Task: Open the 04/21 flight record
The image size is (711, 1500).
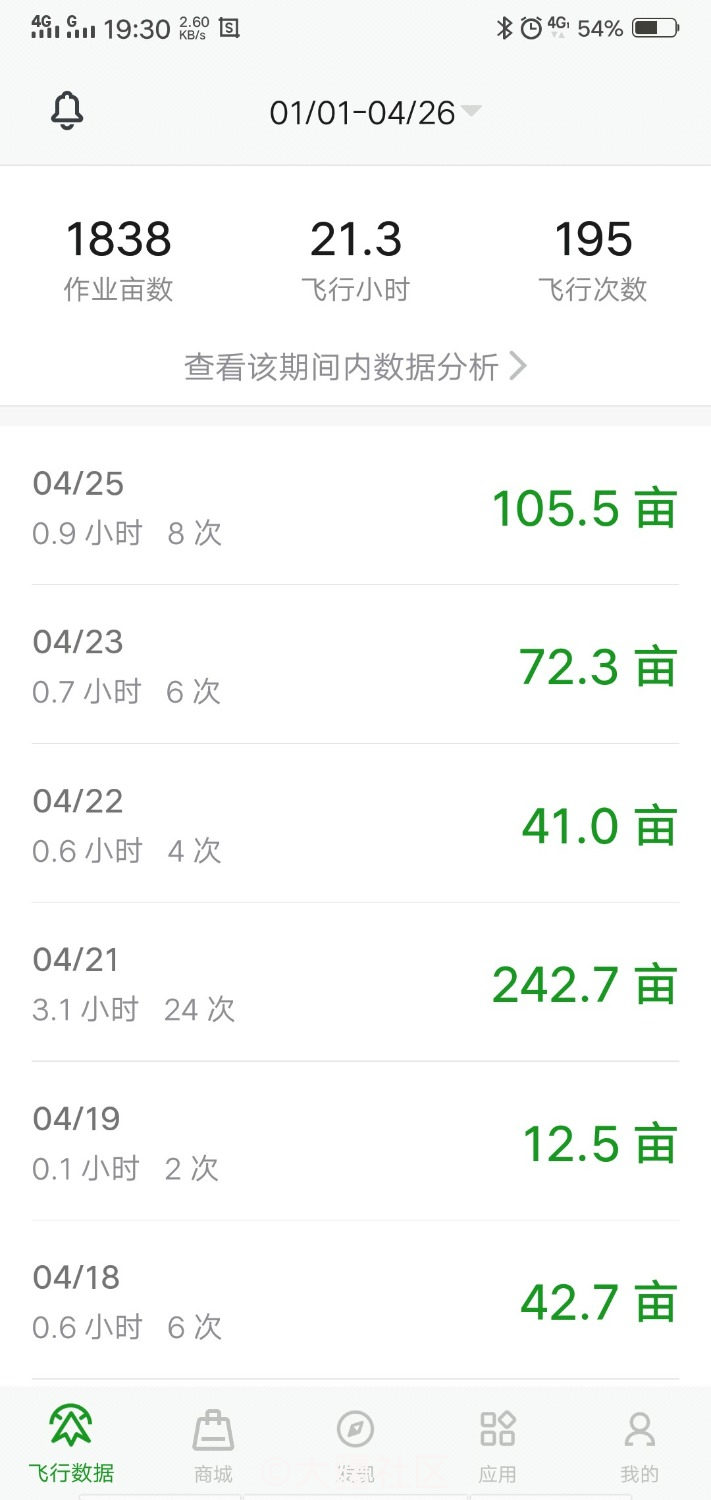Action: (355, 983)
